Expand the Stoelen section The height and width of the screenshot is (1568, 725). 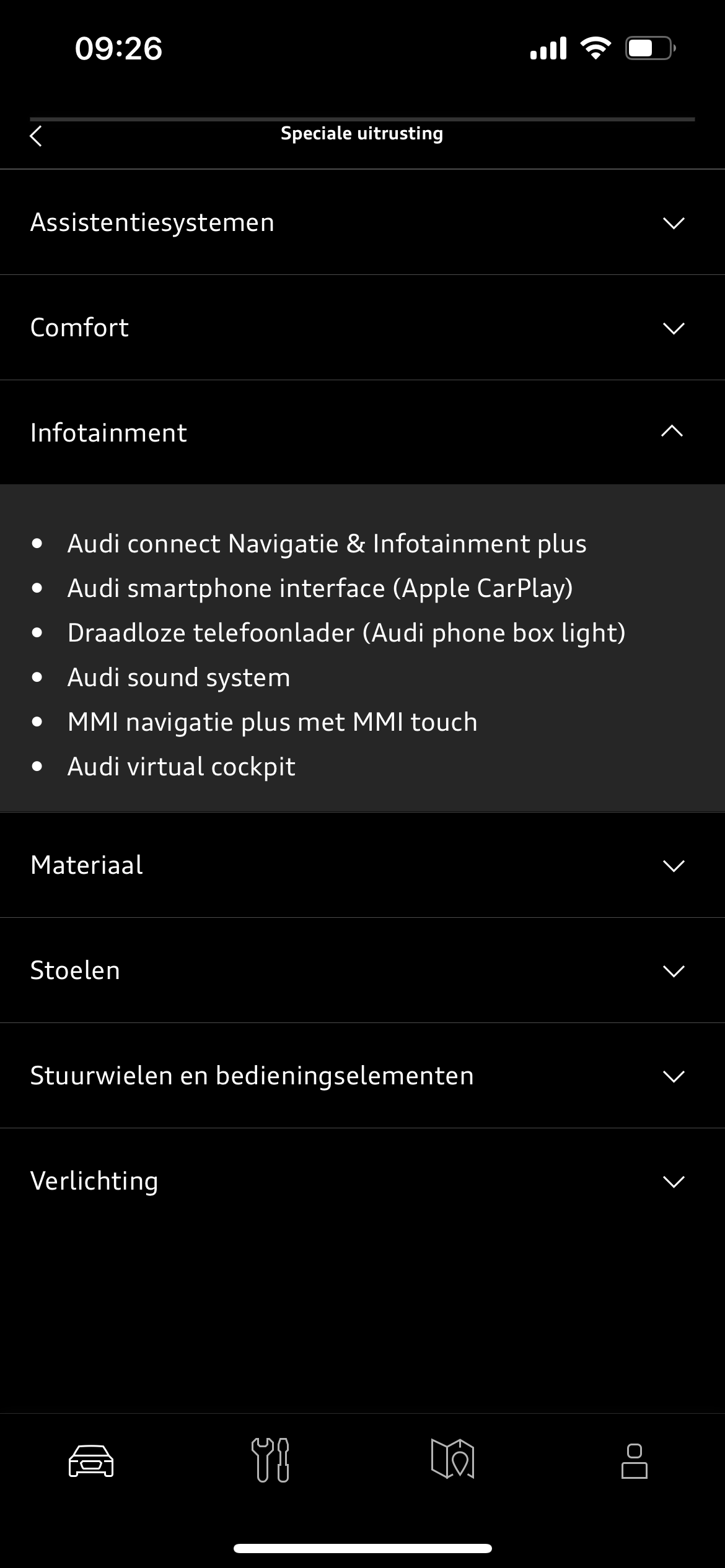point(362,970)
